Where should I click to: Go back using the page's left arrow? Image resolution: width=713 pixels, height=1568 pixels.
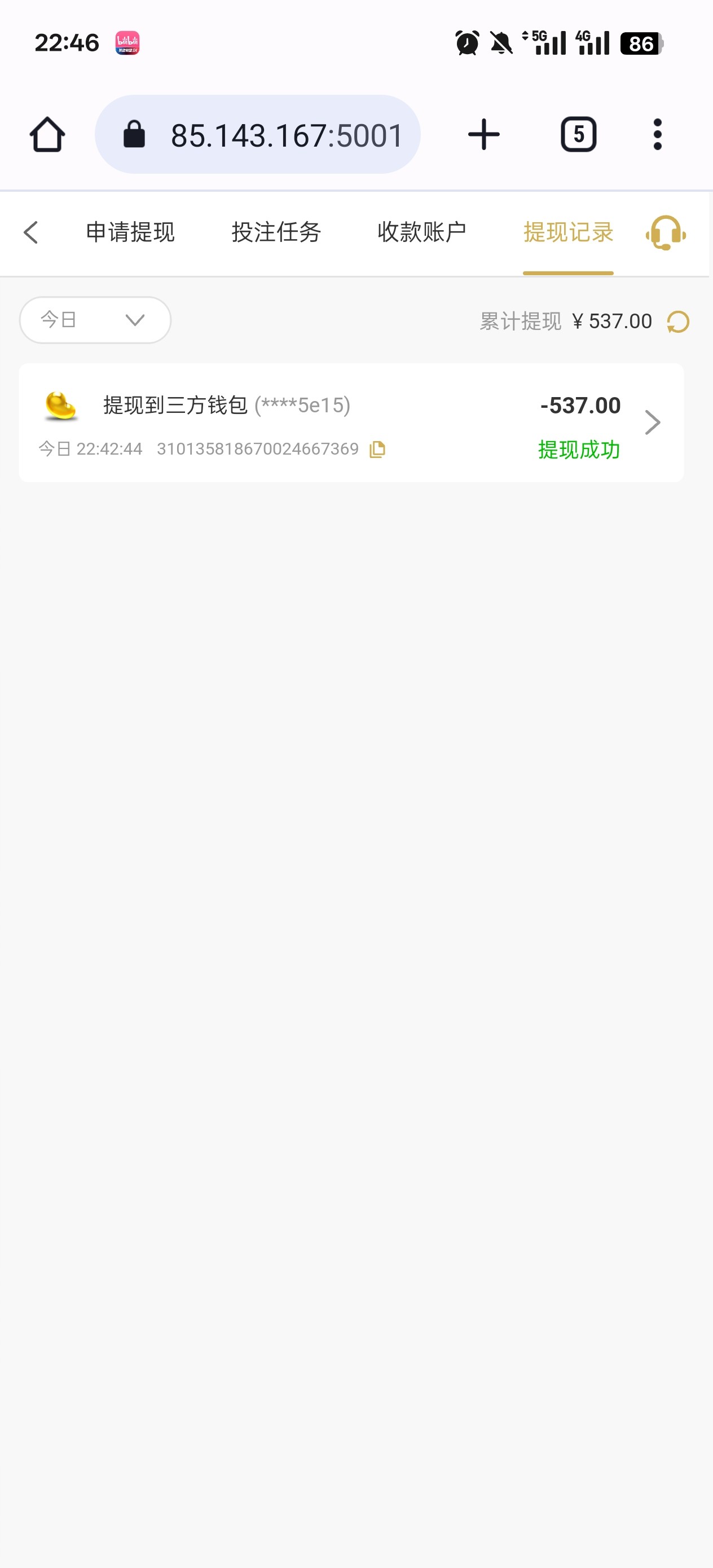[x=30, y=232]
